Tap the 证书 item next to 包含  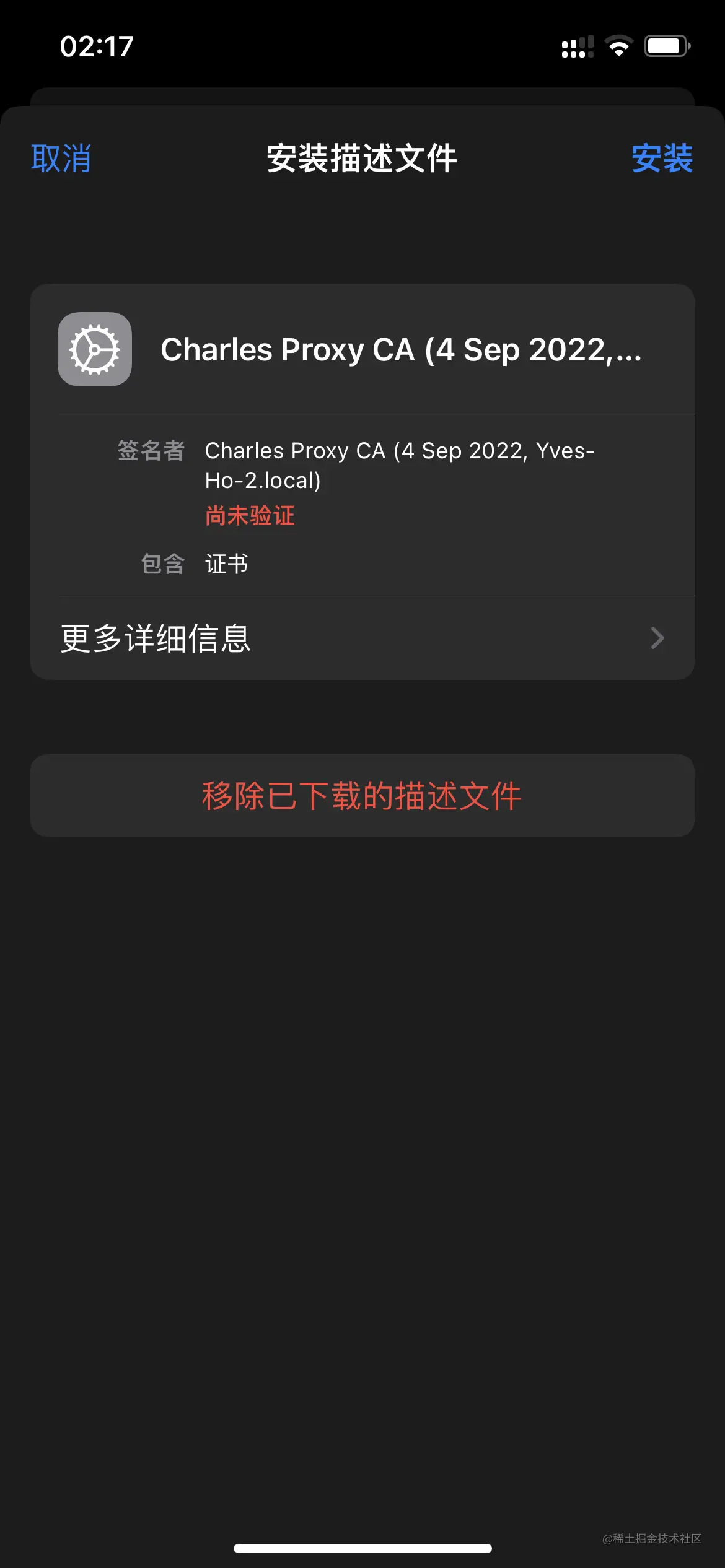(226, 564)
